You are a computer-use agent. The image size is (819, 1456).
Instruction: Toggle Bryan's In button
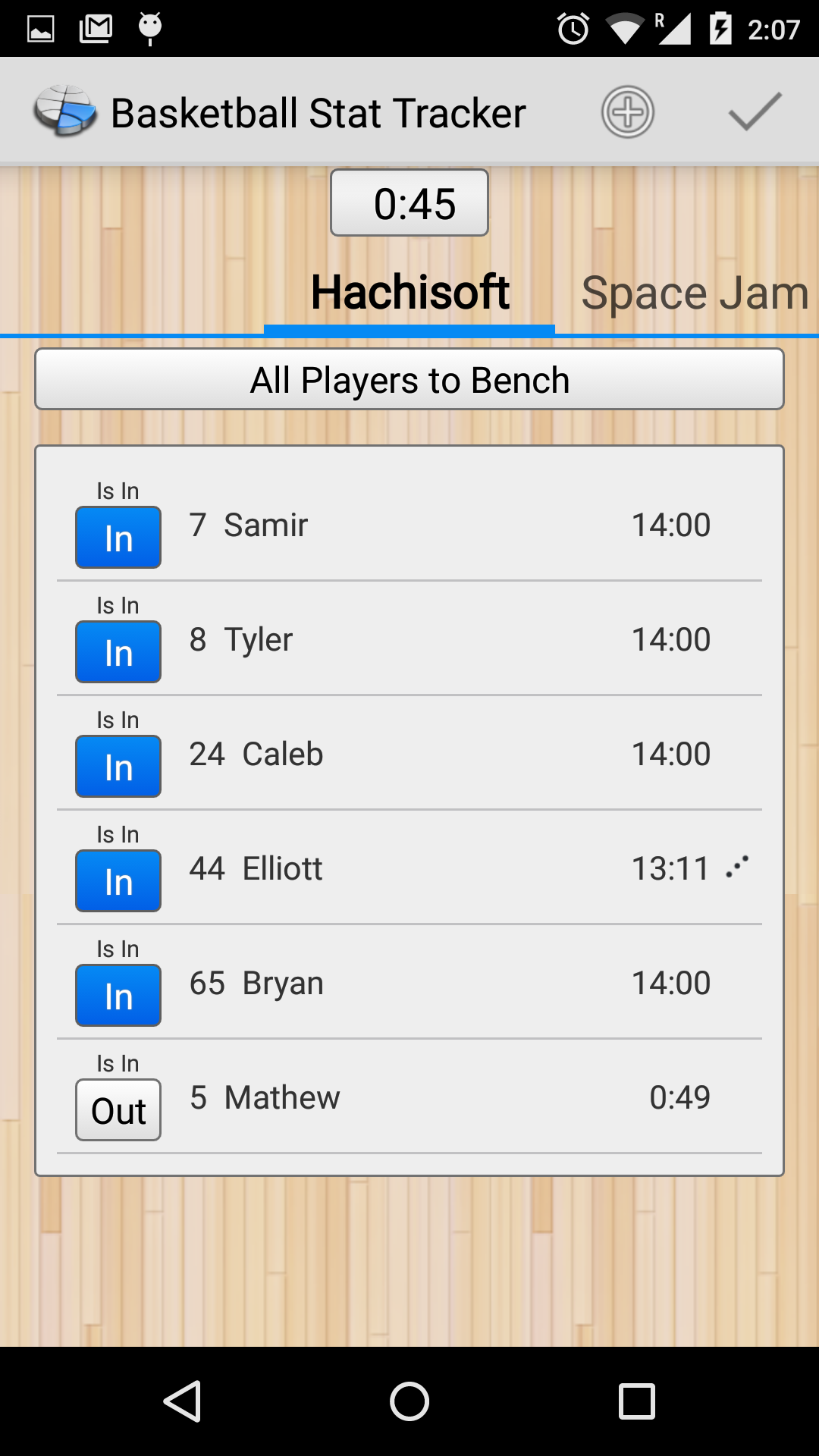click(118, 996)
